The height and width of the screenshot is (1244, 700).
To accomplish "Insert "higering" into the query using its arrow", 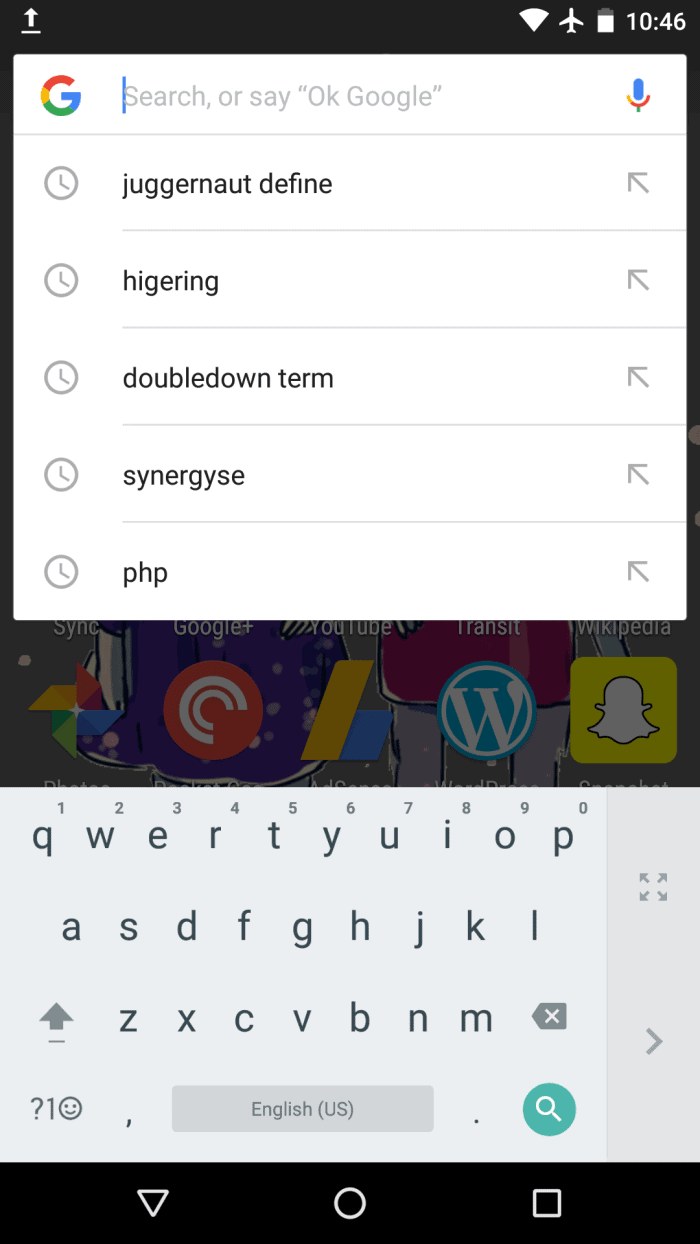I will click(638, 280).
